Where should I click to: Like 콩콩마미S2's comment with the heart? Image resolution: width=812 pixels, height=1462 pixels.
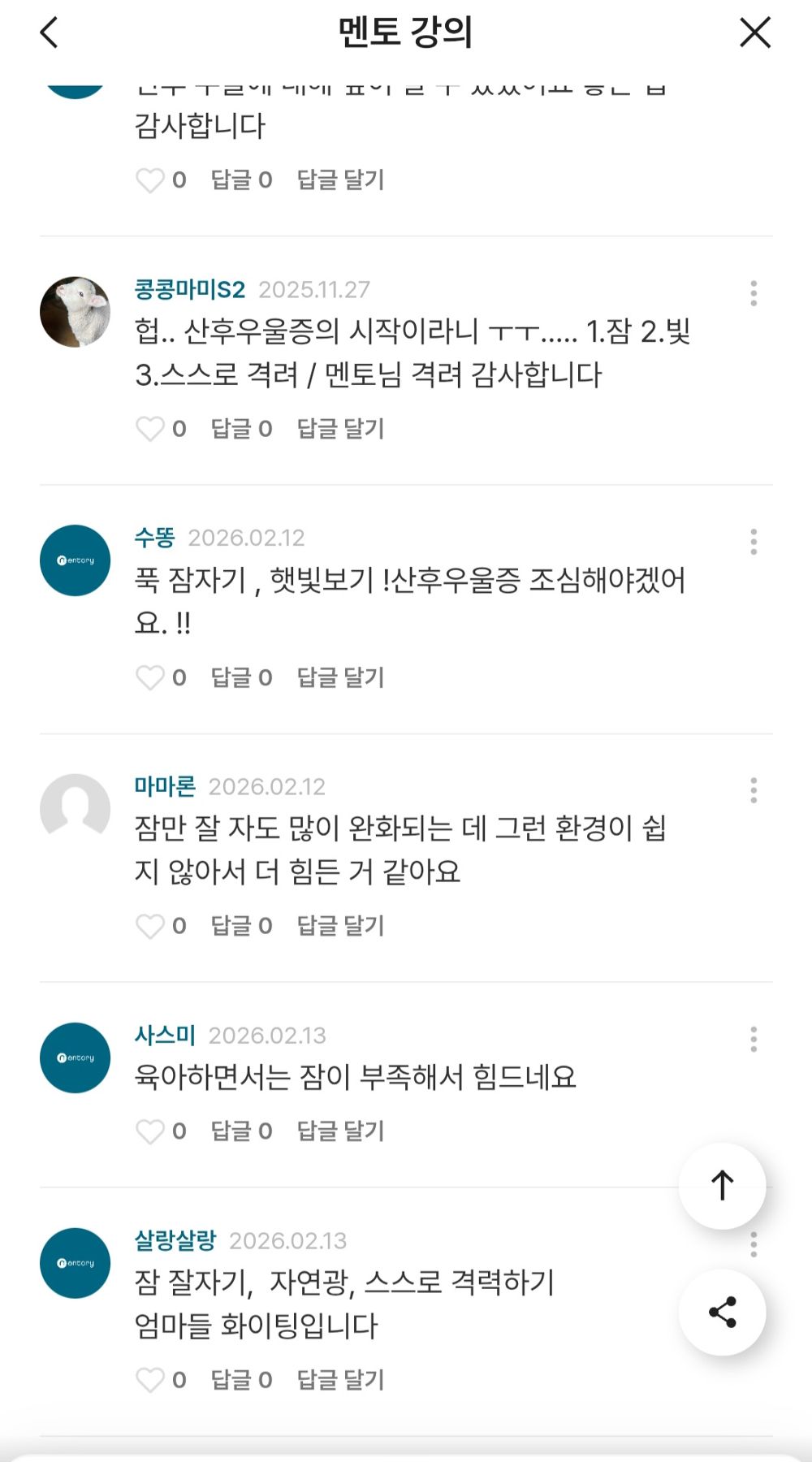[x=151, y=428]
